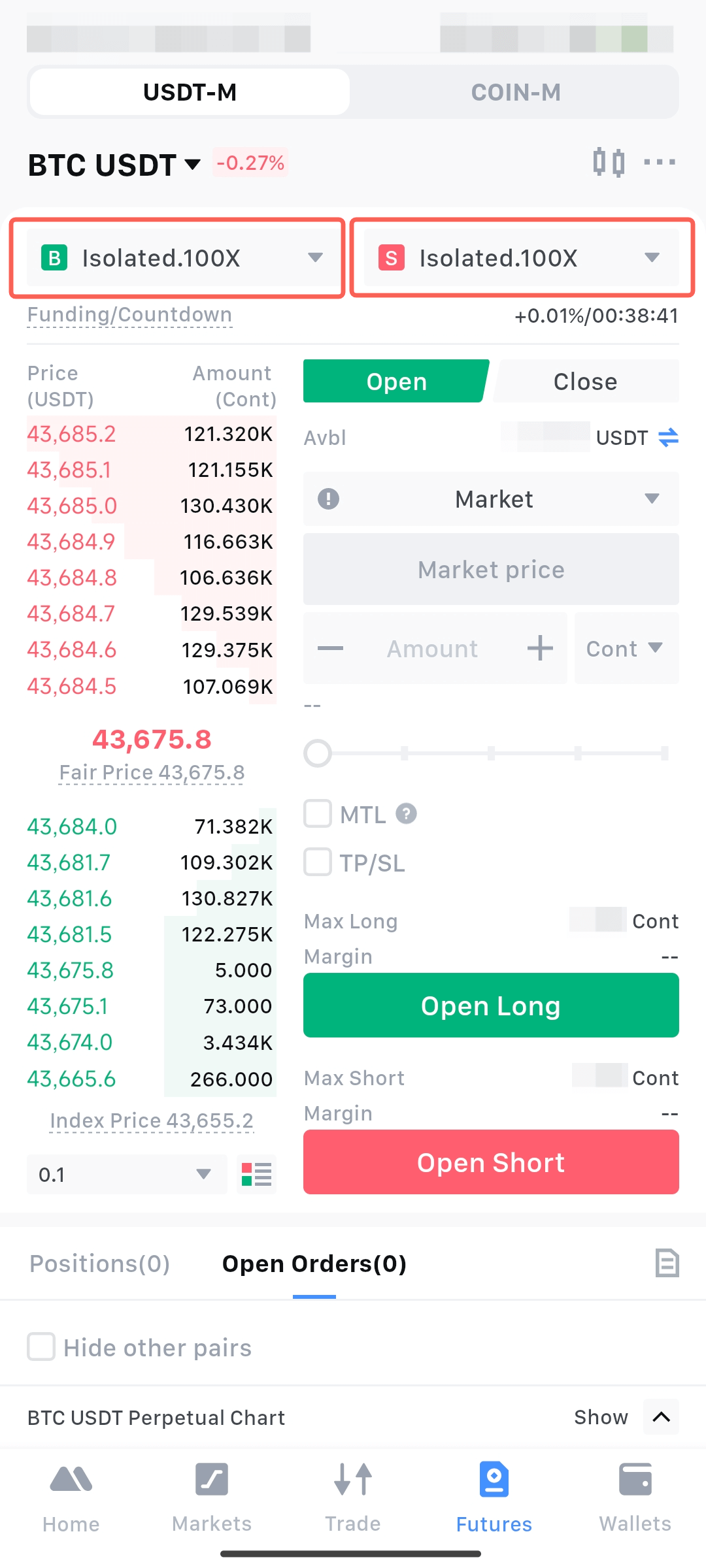
Task: Enable the MTL checkbox
Action: pyautogui.click(x=318, y=814)
